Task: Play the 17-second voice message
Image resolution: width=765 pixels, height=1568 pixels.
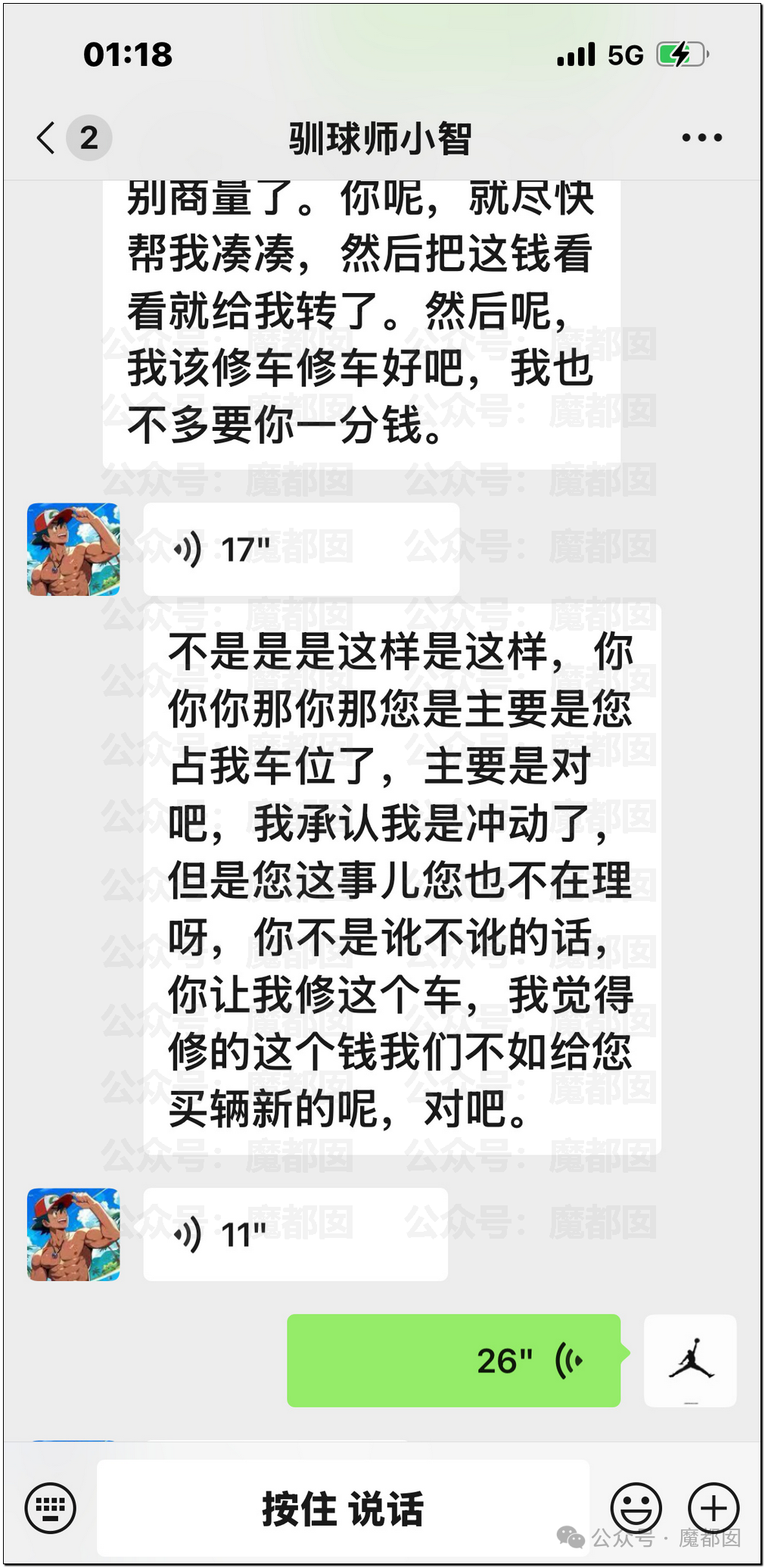Action: 301,549
